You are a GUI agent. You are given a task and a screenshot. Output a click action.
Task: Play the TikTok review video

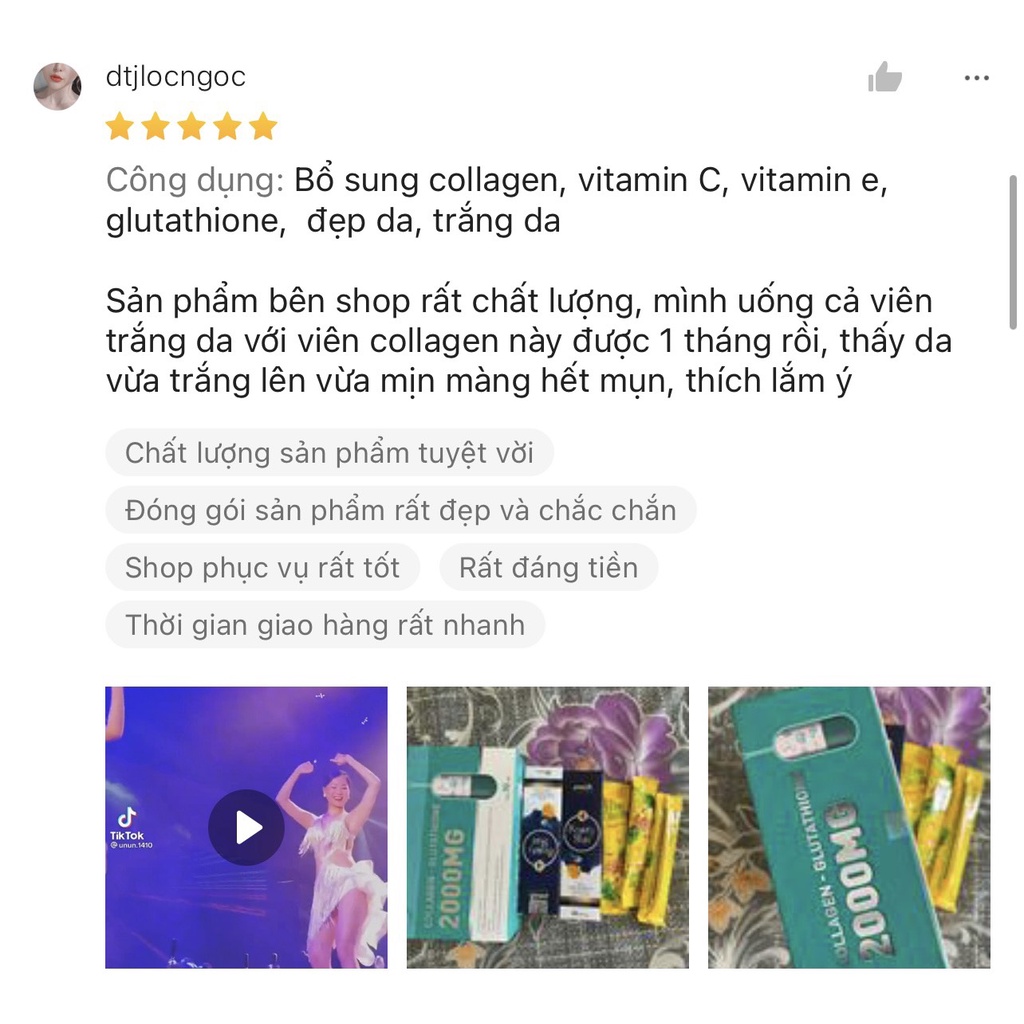tap(246, 827)
